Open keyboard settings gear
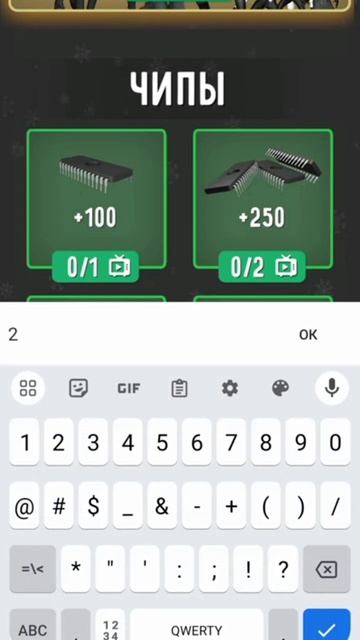Image resolution: width=360 pixels, height=640 pixels. click(x=230, y=388)
